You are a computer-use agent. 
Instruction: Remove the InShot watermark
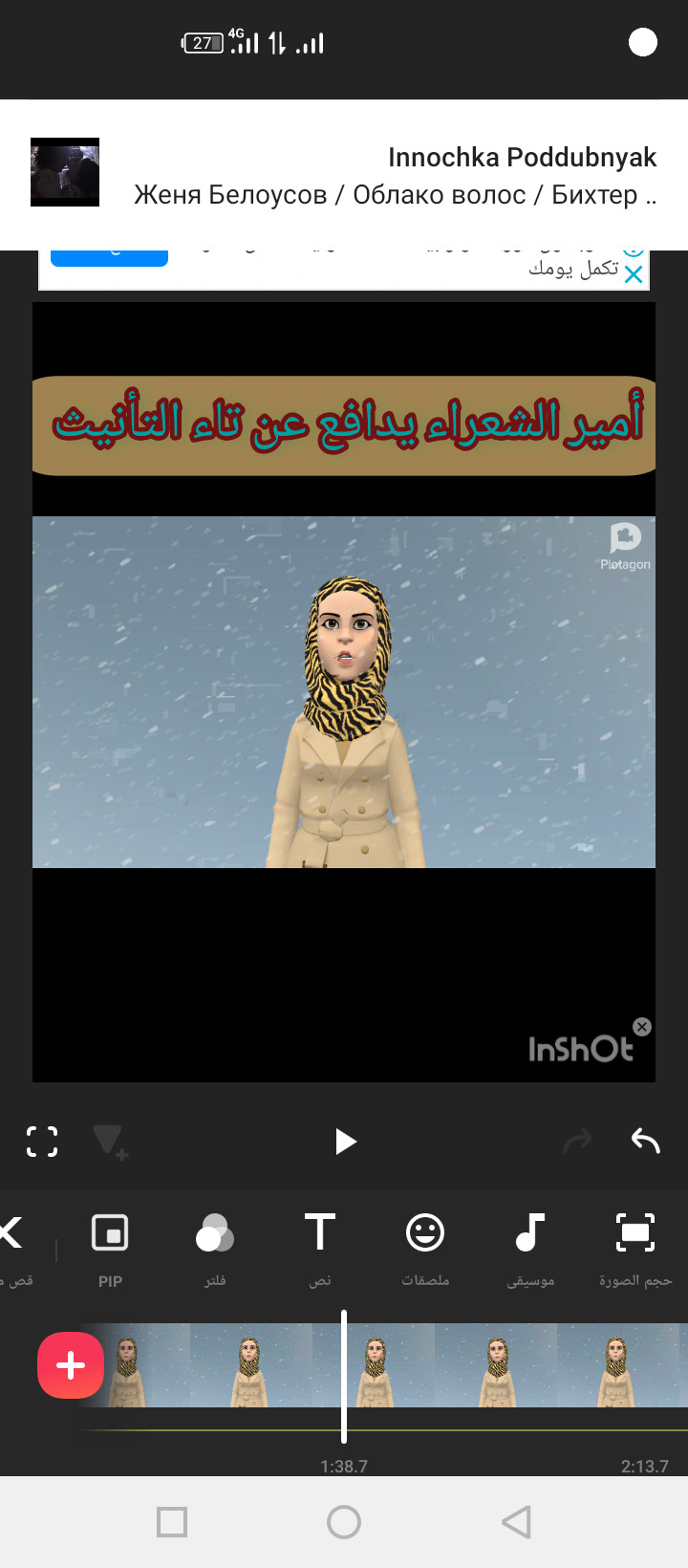click(x=642, y=1027)
